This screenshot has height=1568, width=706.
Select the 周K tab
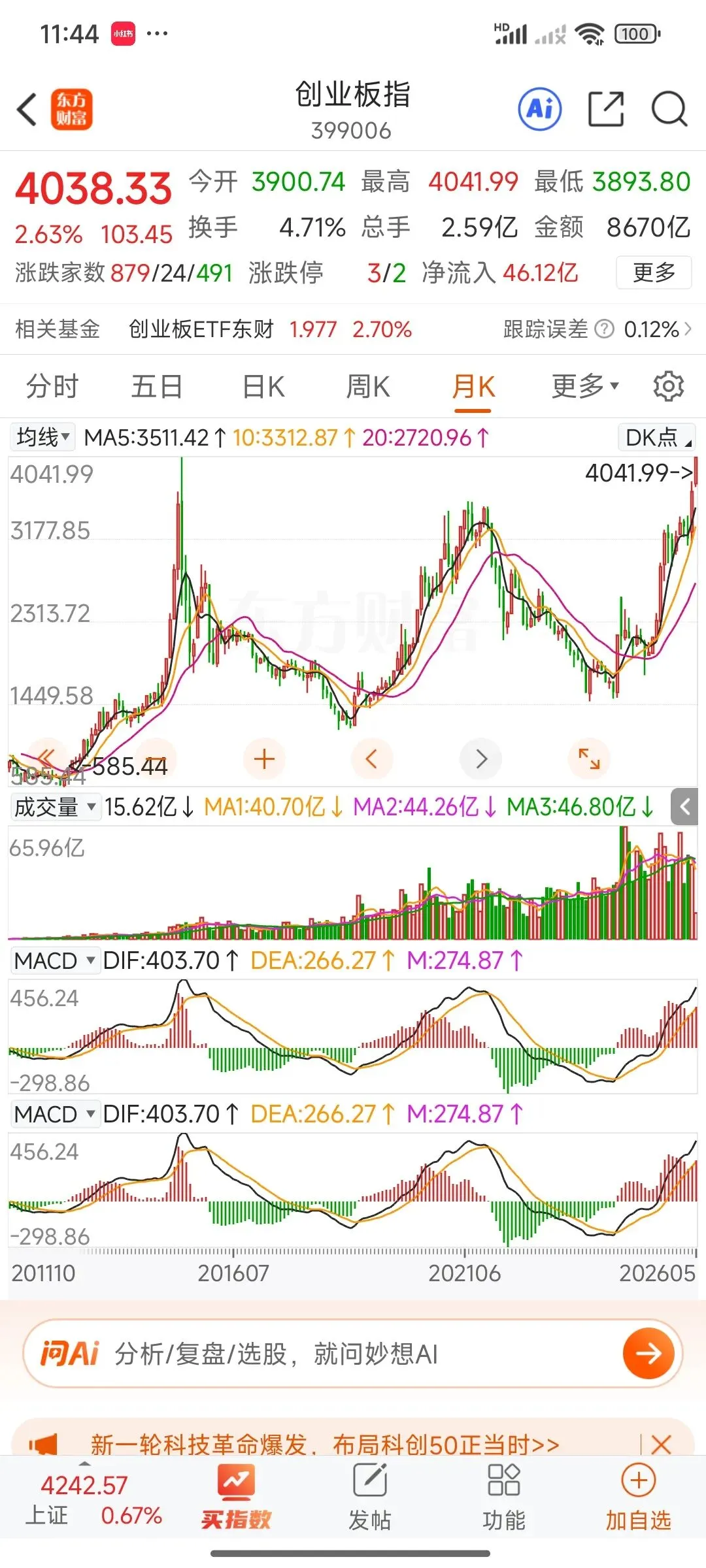tap(368, 386)
